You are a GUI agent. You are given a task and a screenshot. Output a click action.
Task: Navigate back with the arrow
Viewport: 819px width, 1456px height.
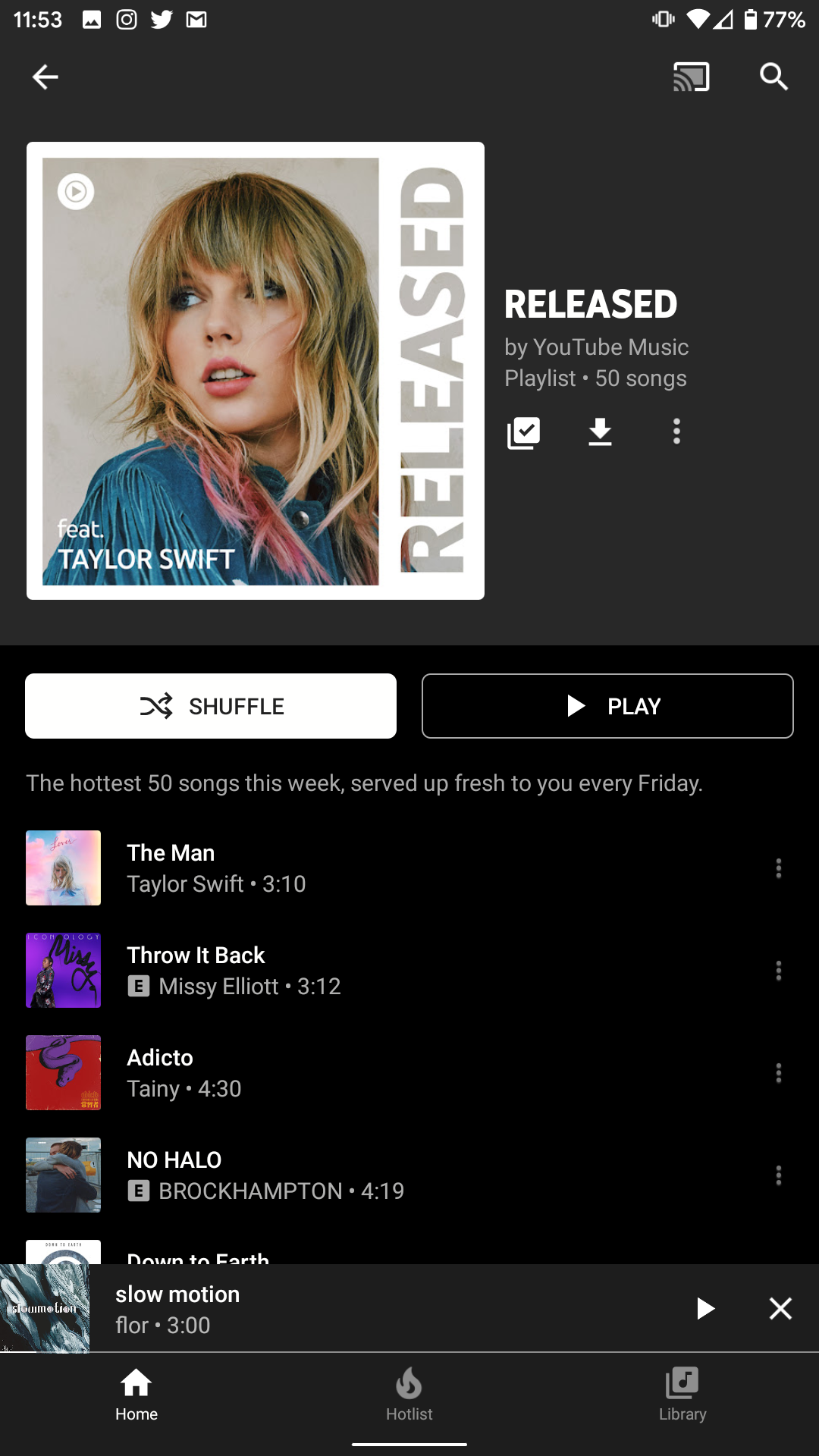pos(45,77)
